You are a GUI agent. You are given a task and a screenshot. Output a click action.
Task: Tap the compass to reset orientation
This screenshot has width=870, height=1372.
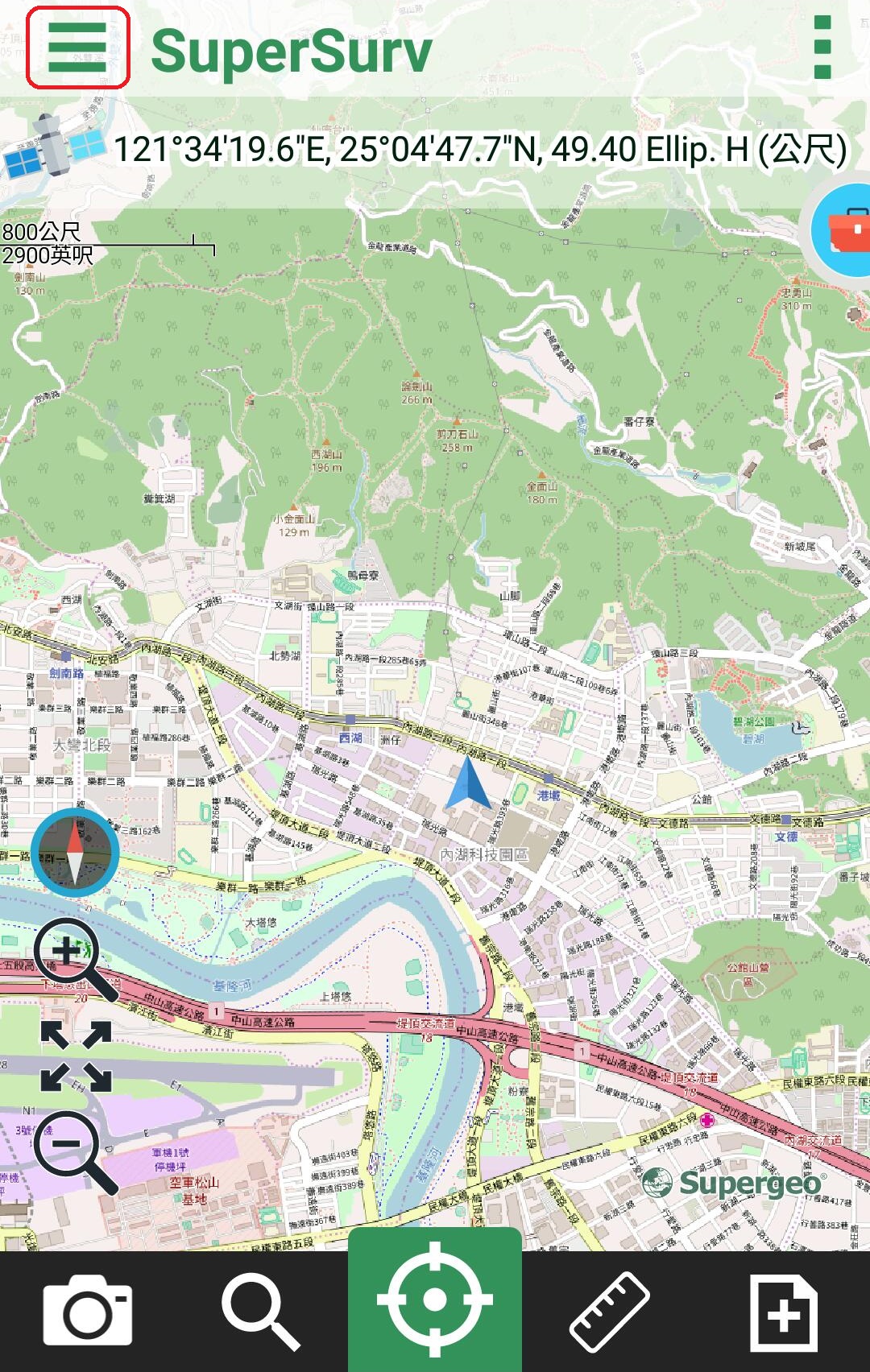click(x=75, y=853)
